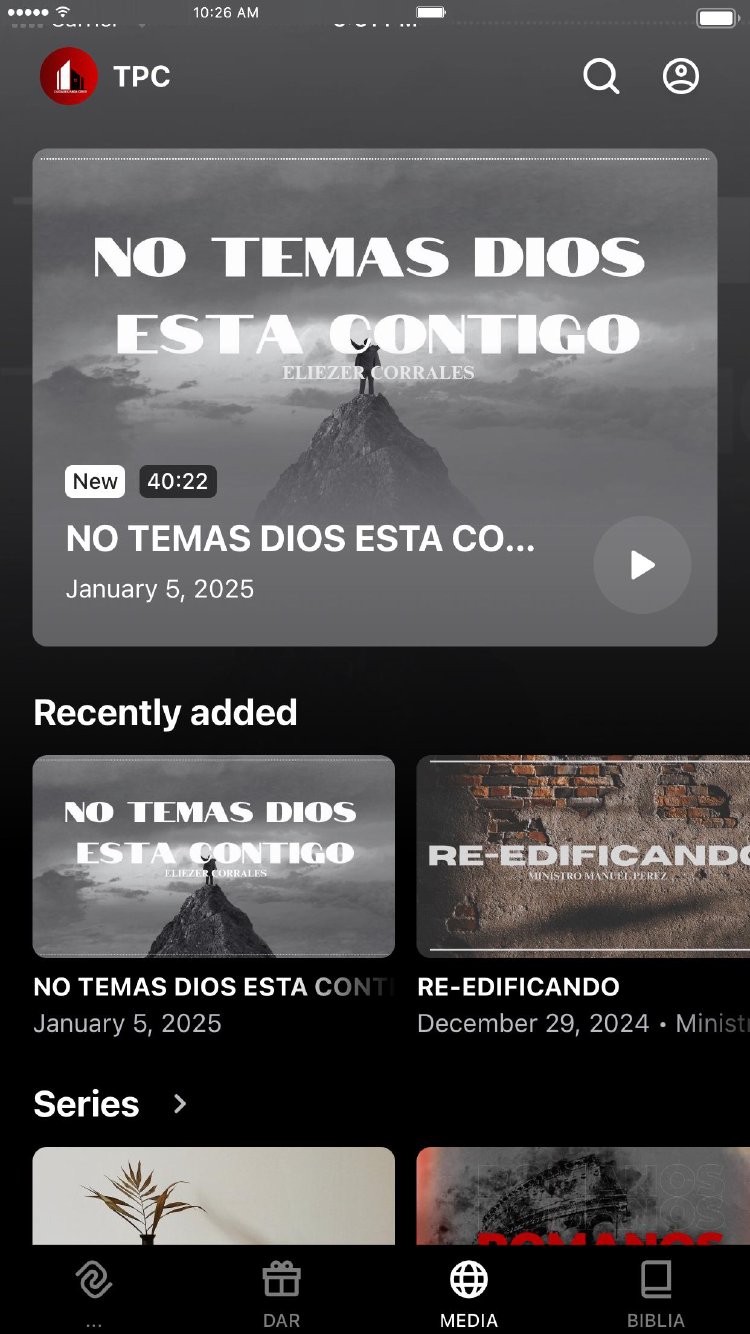Image resolution: width=750 pixels, height=1334 pixels.
Task: Open the user profile icon
Action: pyautogui.click(x=681, y=76)
